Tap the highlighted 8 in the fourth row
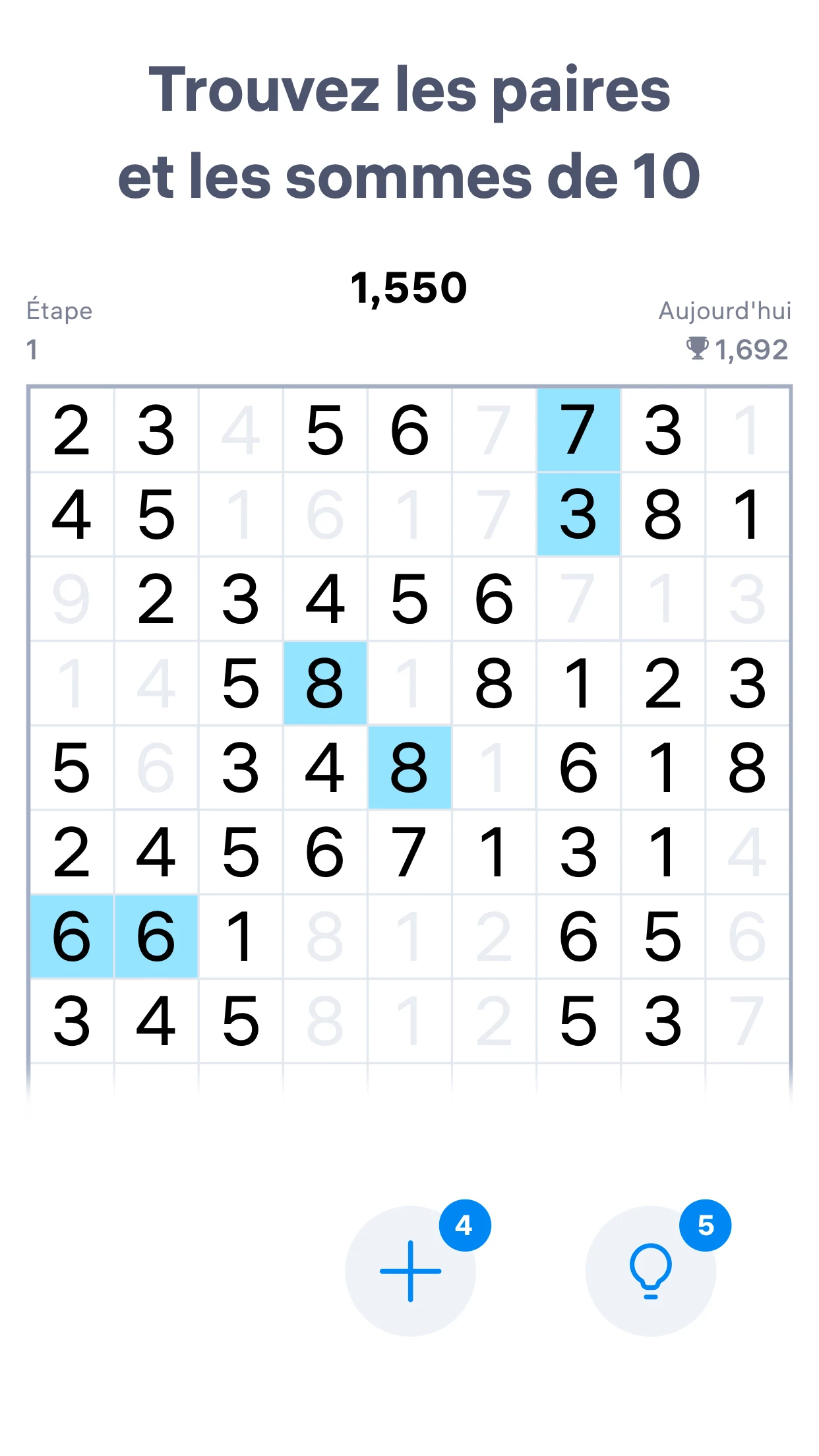Viewport: 819px width, 1456px height. click(x=326, y=682)
